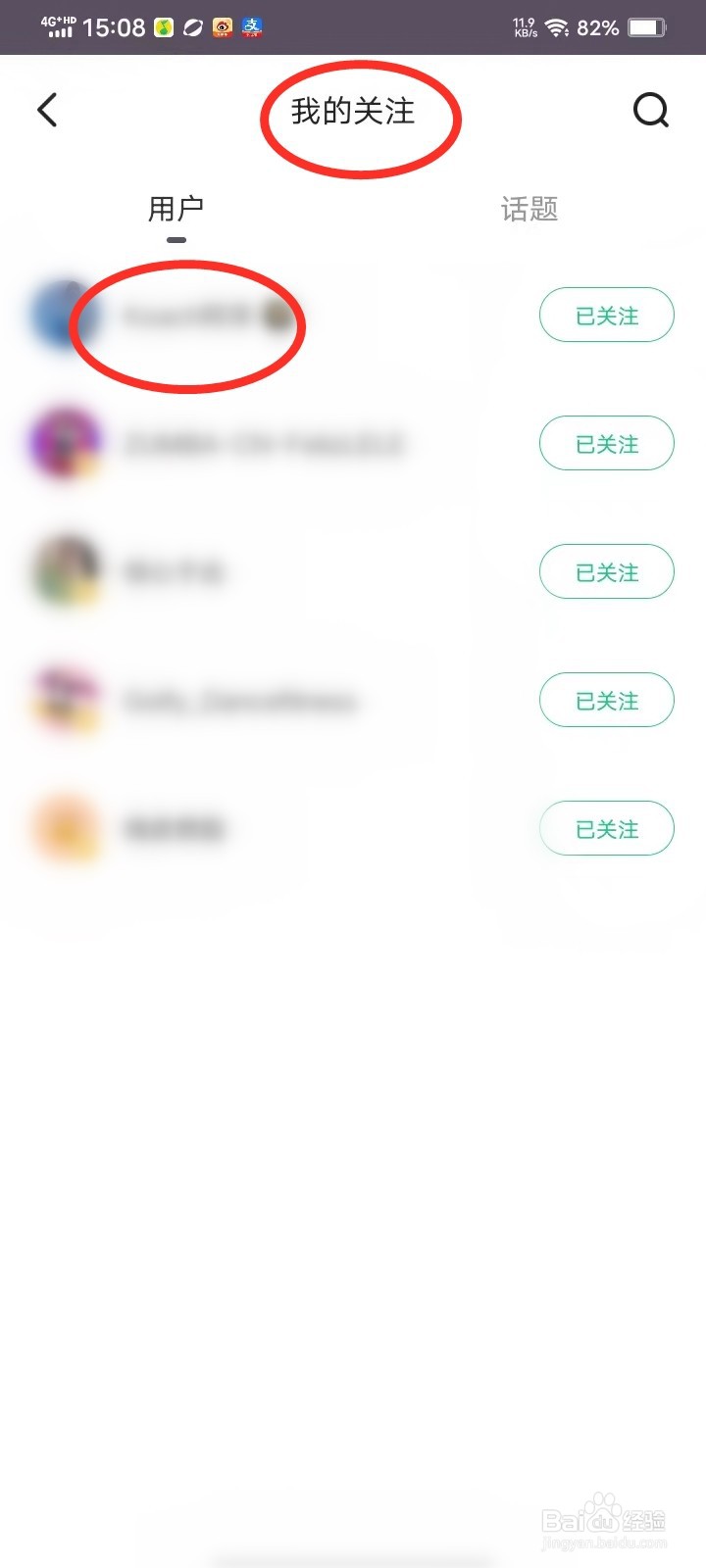Open search via magnifier icon

(650, 110)
